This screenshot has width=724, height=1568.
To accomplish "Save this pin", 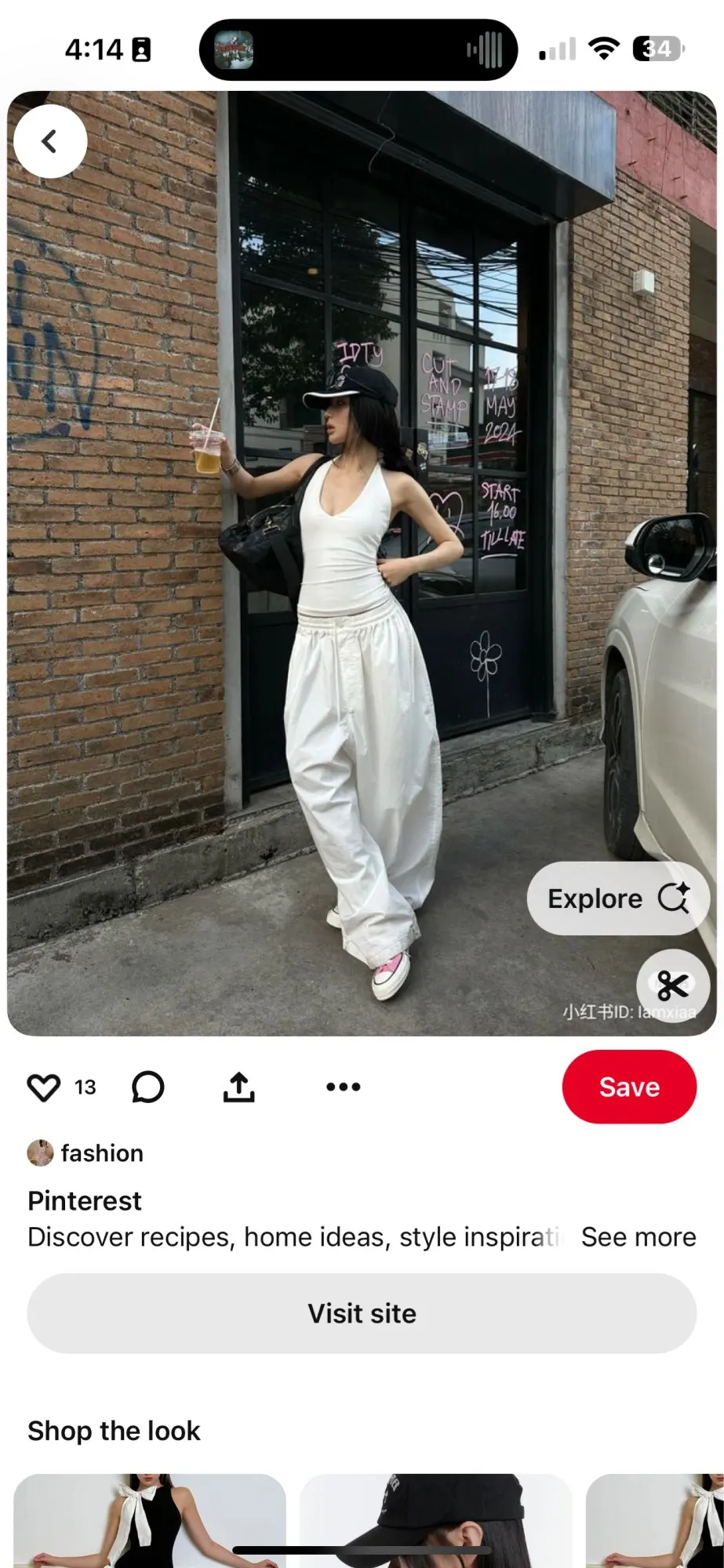I will pos(629,1087).
